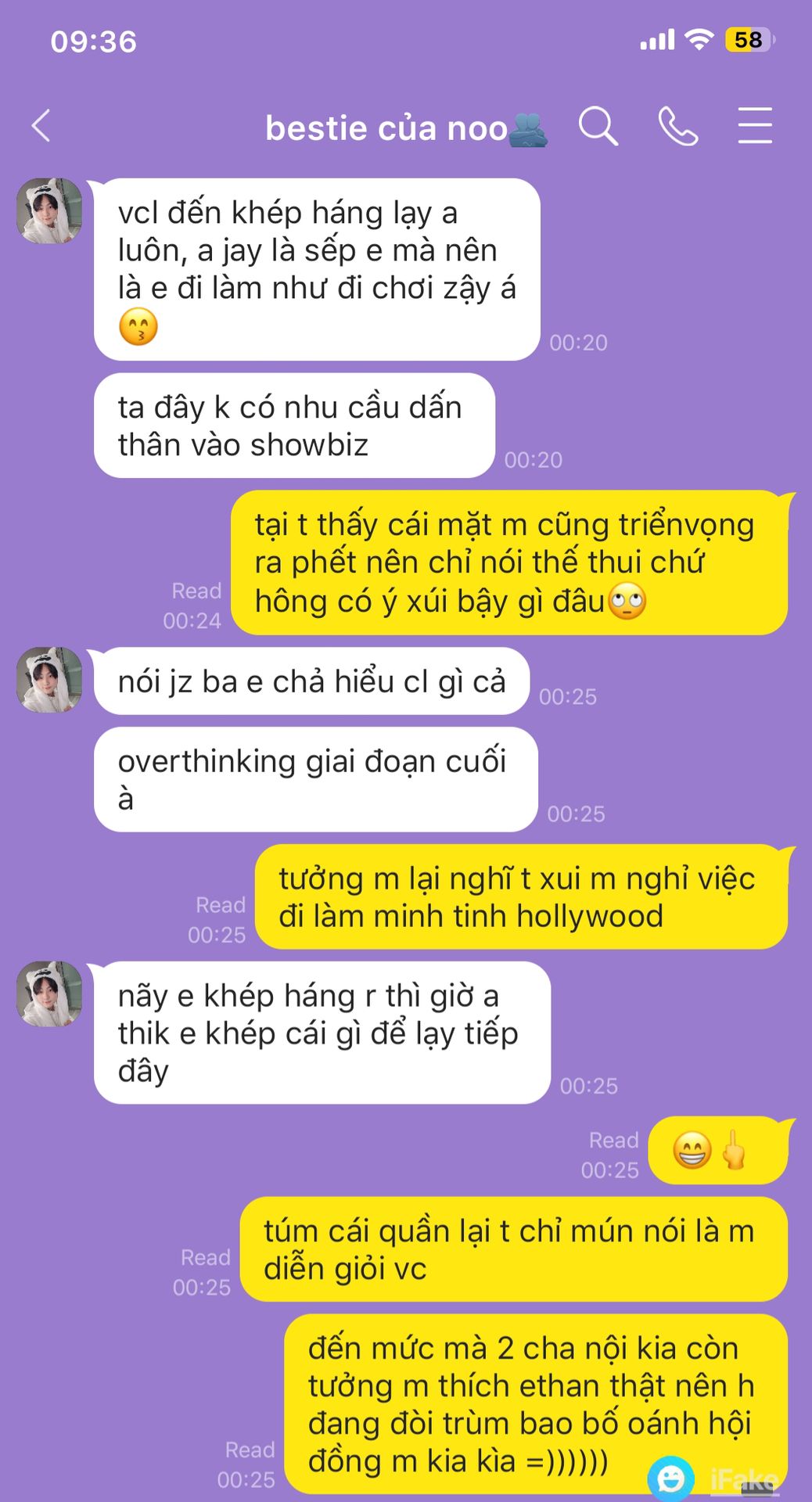Viewport: 812px width, 1502px height.
Task: View profile photo beside 'nãy e khép háng' message
Action: point(49,994)
